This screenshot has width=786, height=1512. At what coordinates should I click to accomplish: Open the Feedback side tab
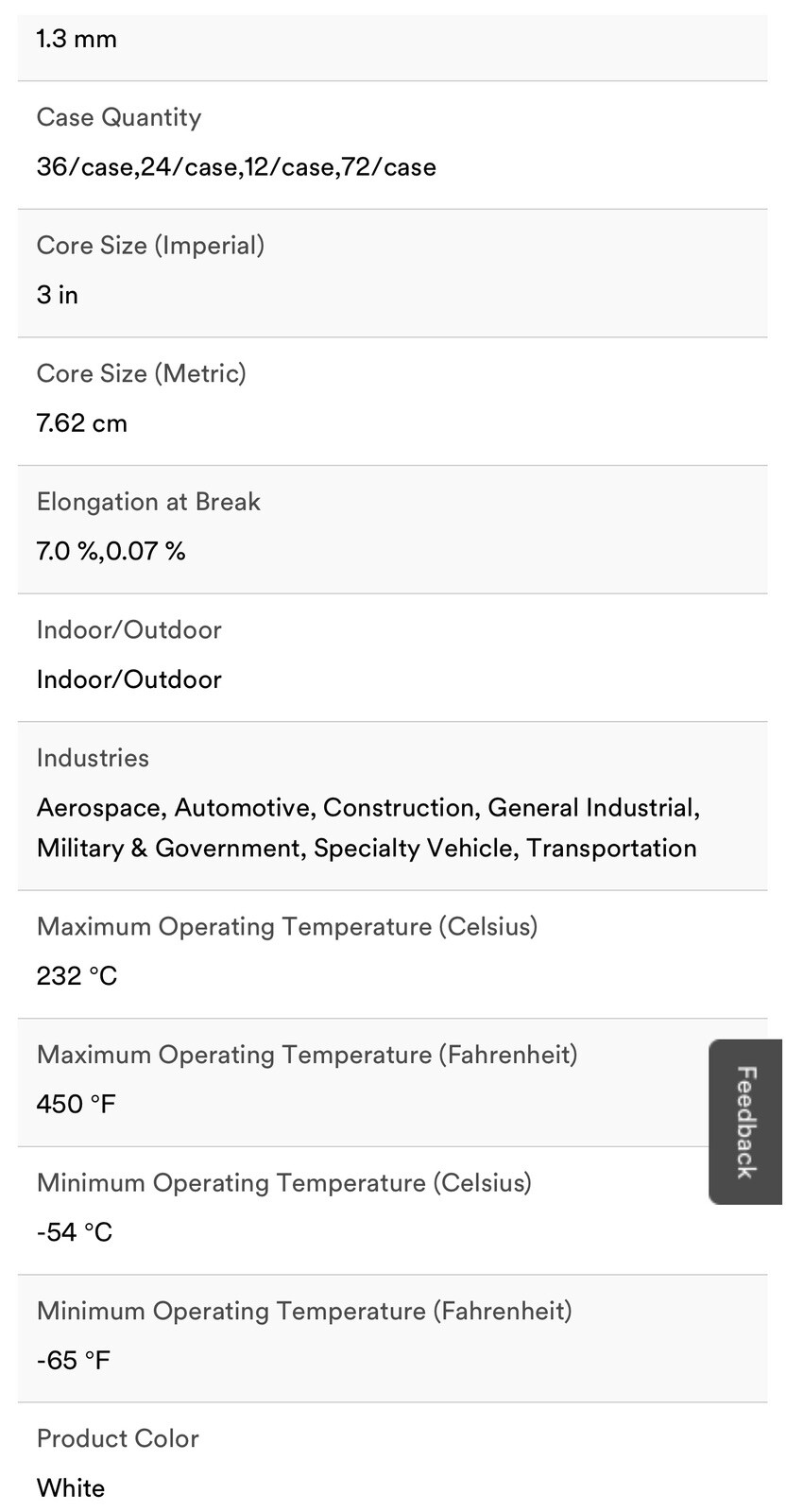click(745, 1122)
